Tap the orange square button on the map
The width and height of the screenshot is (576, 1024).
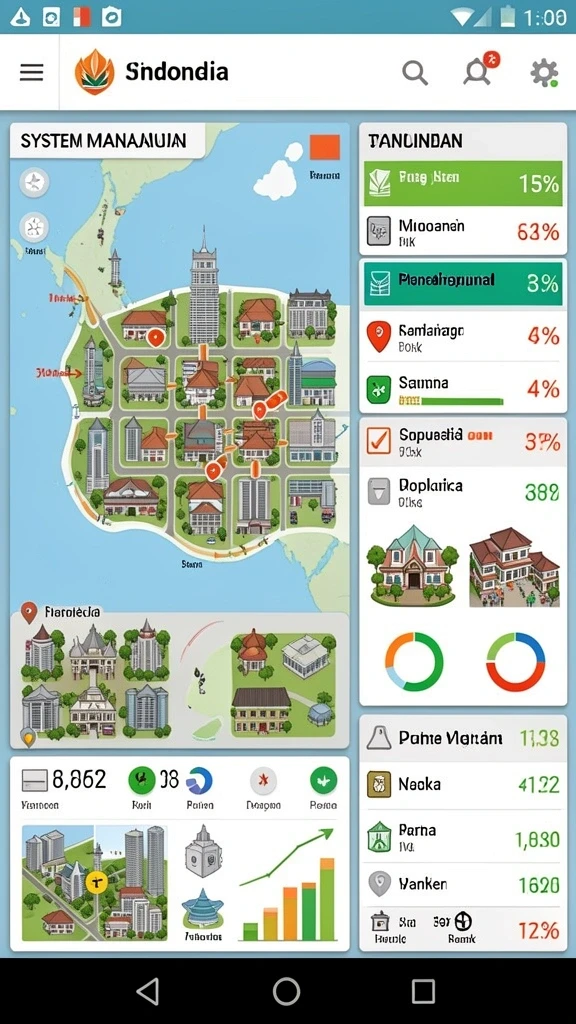pos(325,147)
